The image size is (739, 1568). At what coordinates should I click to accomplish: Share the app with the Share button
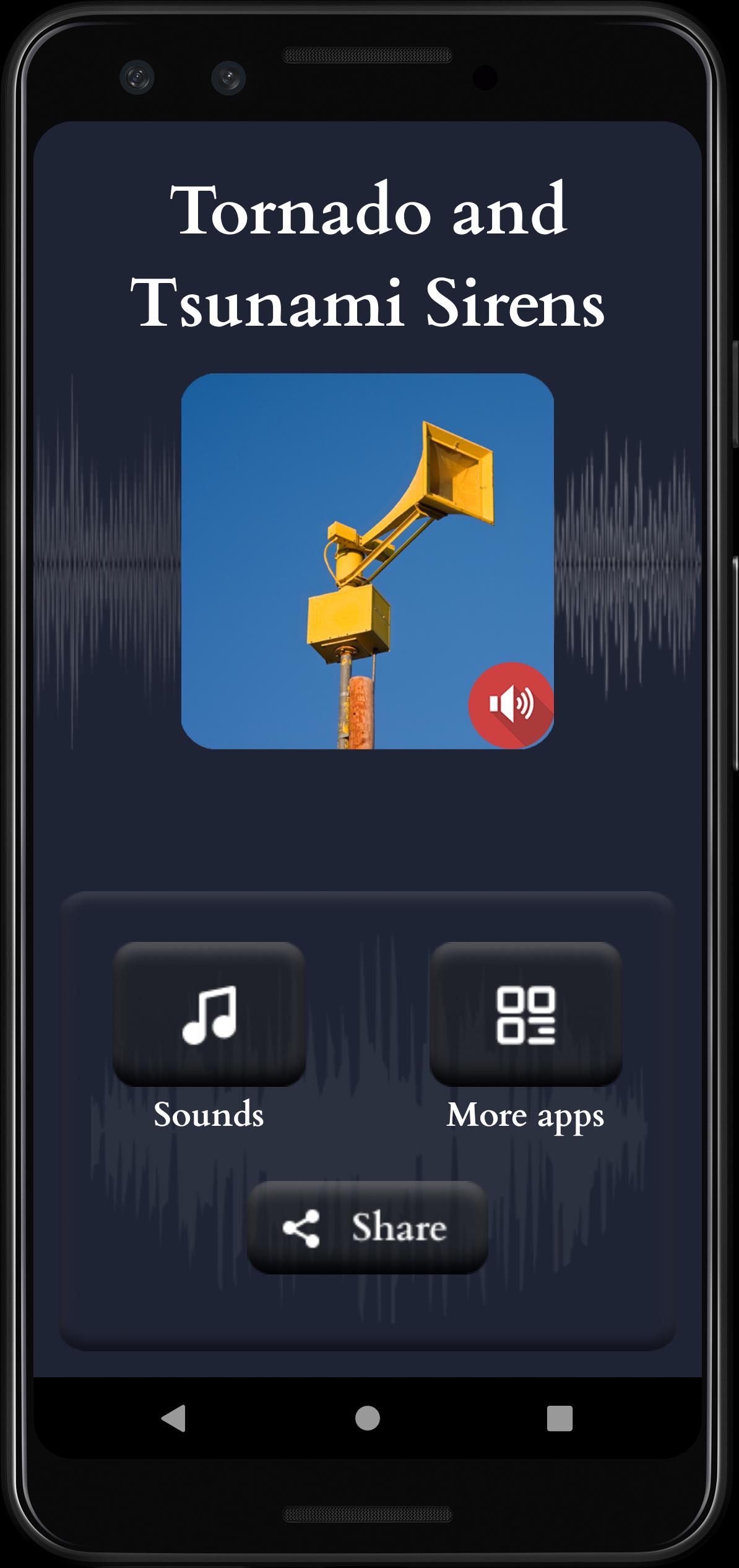click(x=368, y=1227)
